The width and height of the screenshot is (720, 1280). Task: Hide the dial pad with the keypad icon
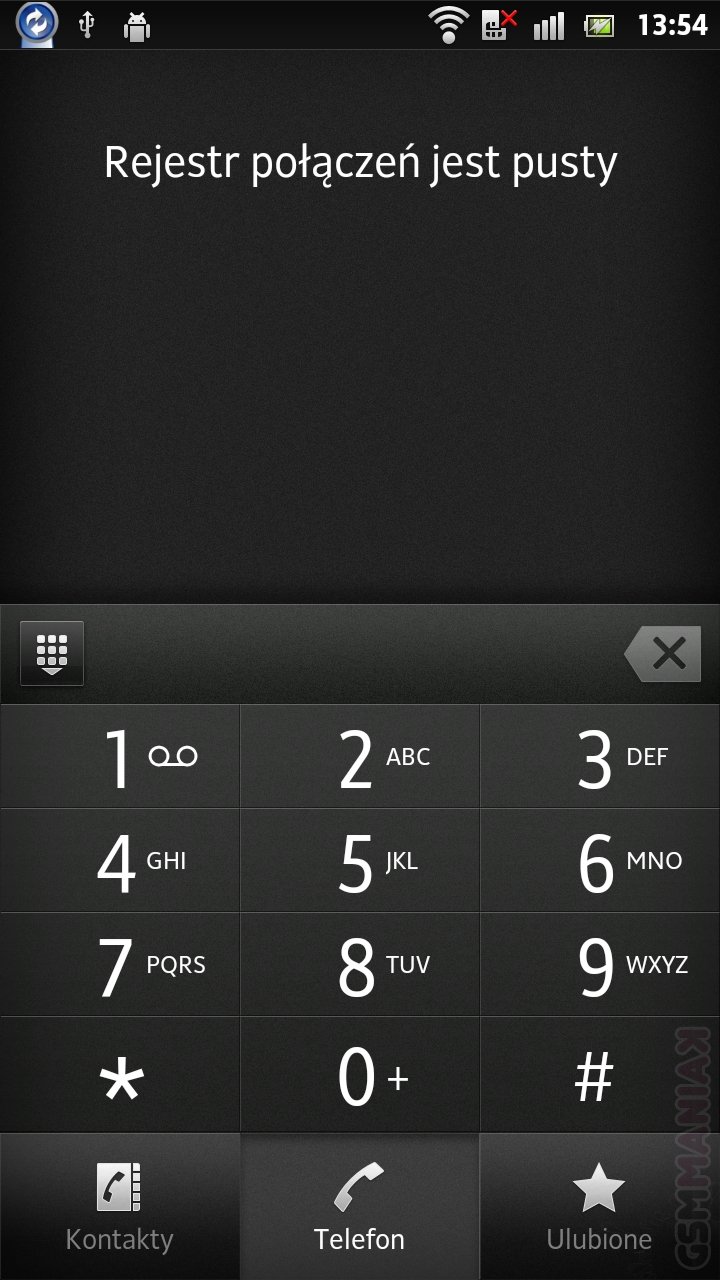pos(52,653)
